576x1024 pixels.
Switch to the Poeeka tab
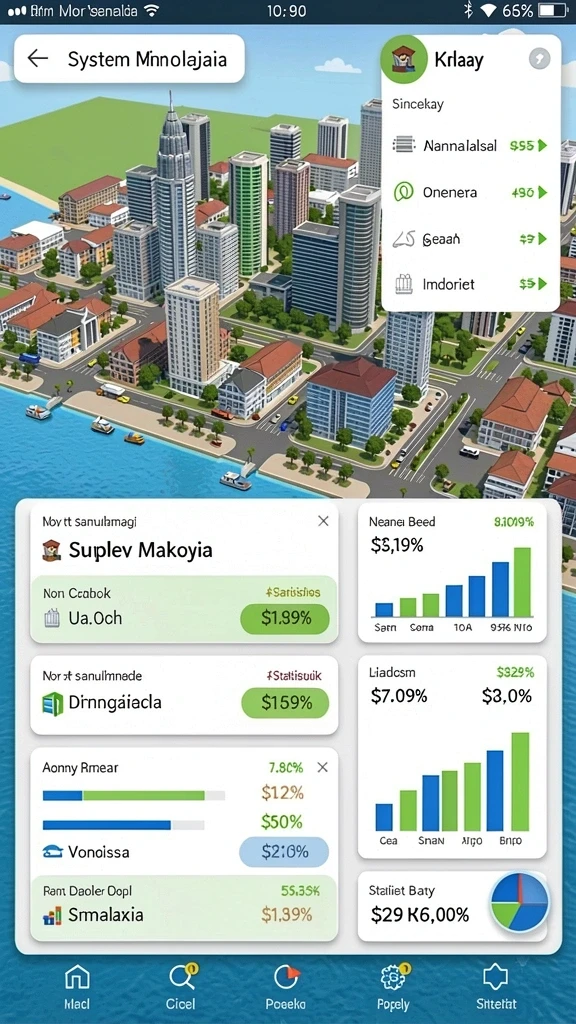click(x=285, y=987)
